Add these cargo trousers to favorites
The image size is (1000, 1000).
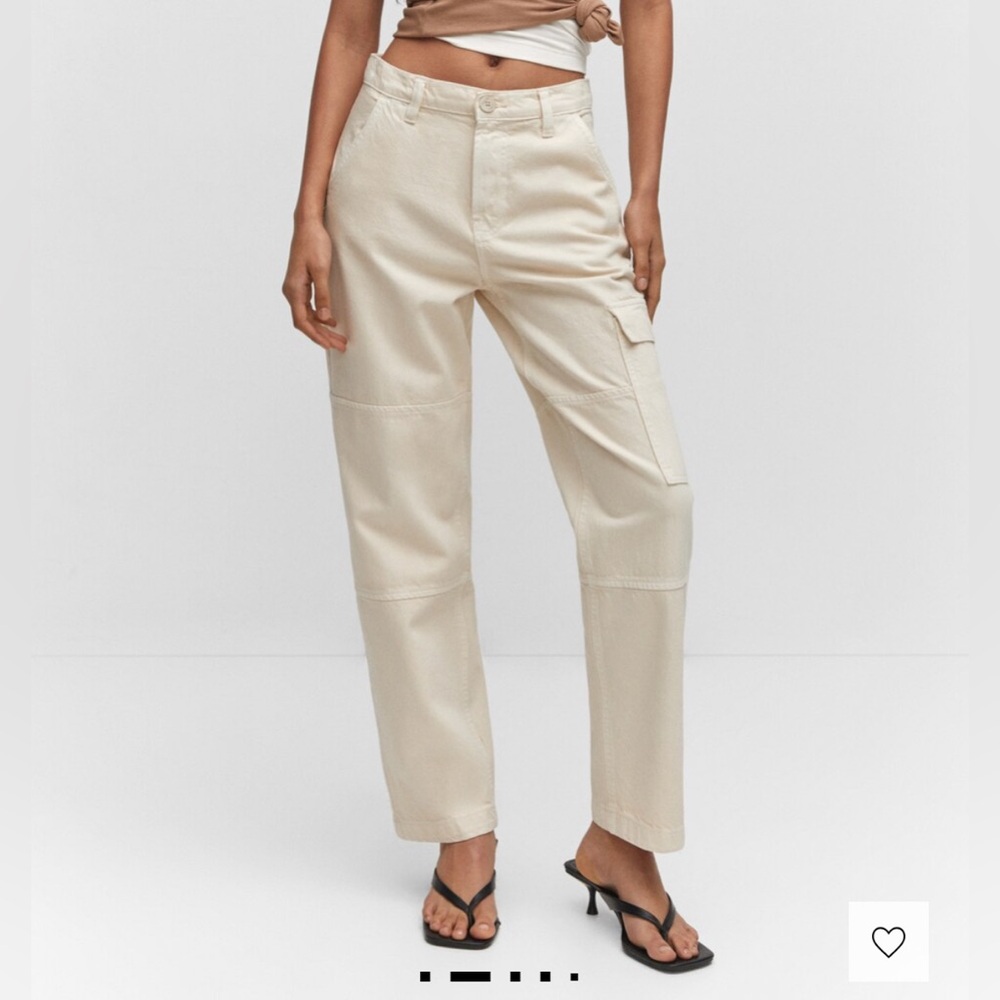(x=888, y=941)
